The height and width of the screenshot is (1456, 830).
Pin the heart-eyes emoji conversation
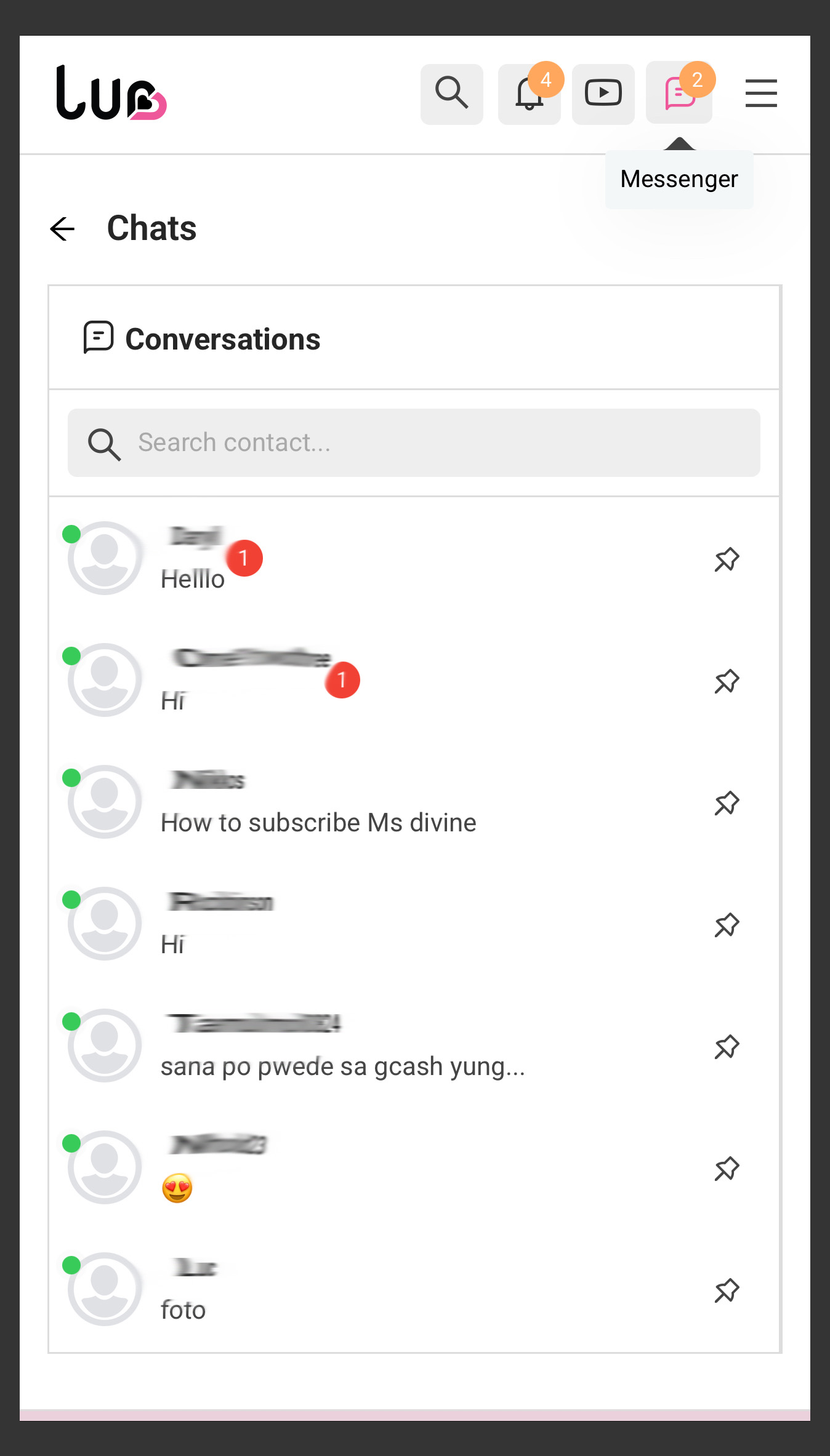727,1169
